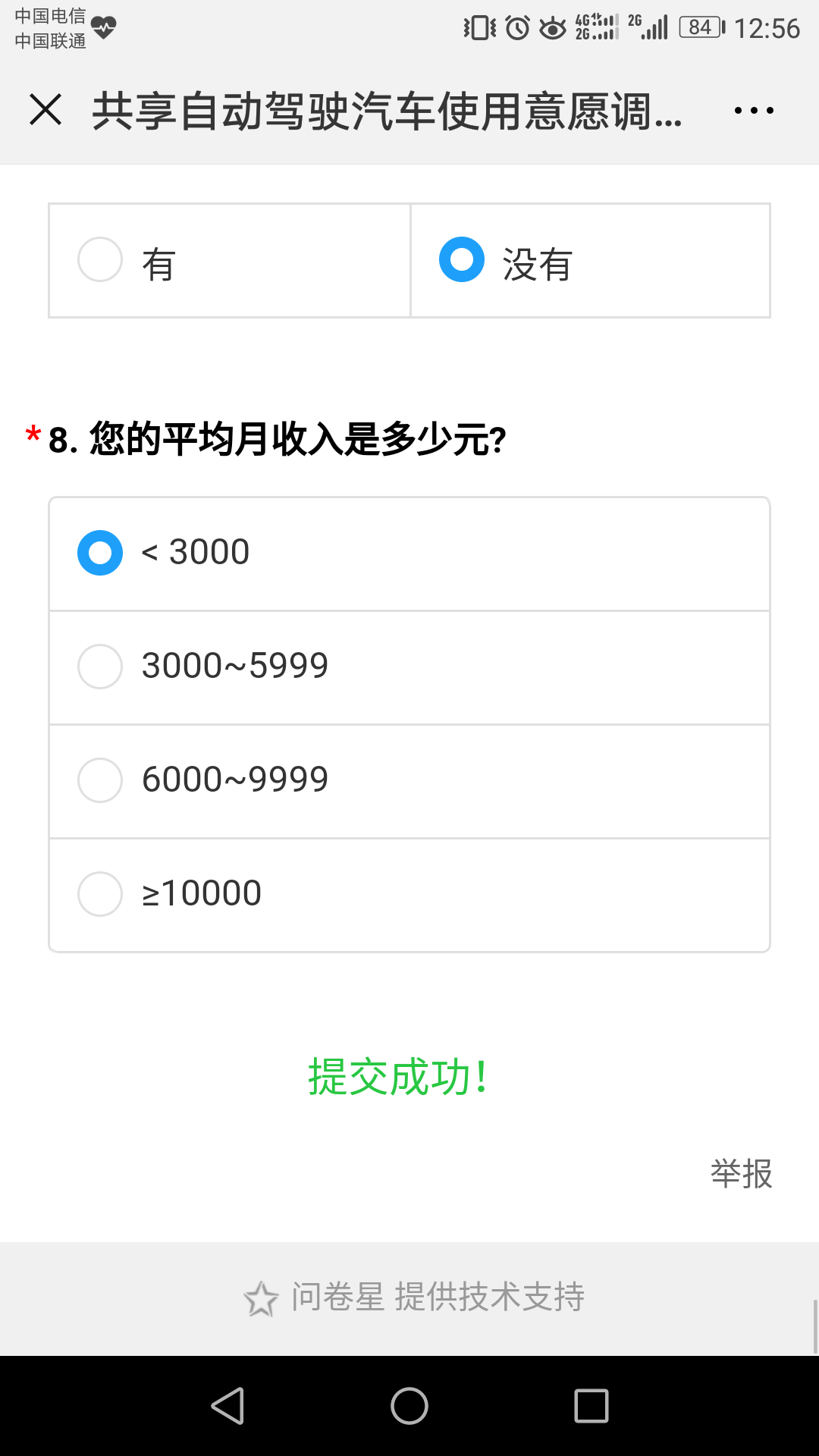
Task: Open the three-dot overflow menu
Action: [x=753, y=111]
